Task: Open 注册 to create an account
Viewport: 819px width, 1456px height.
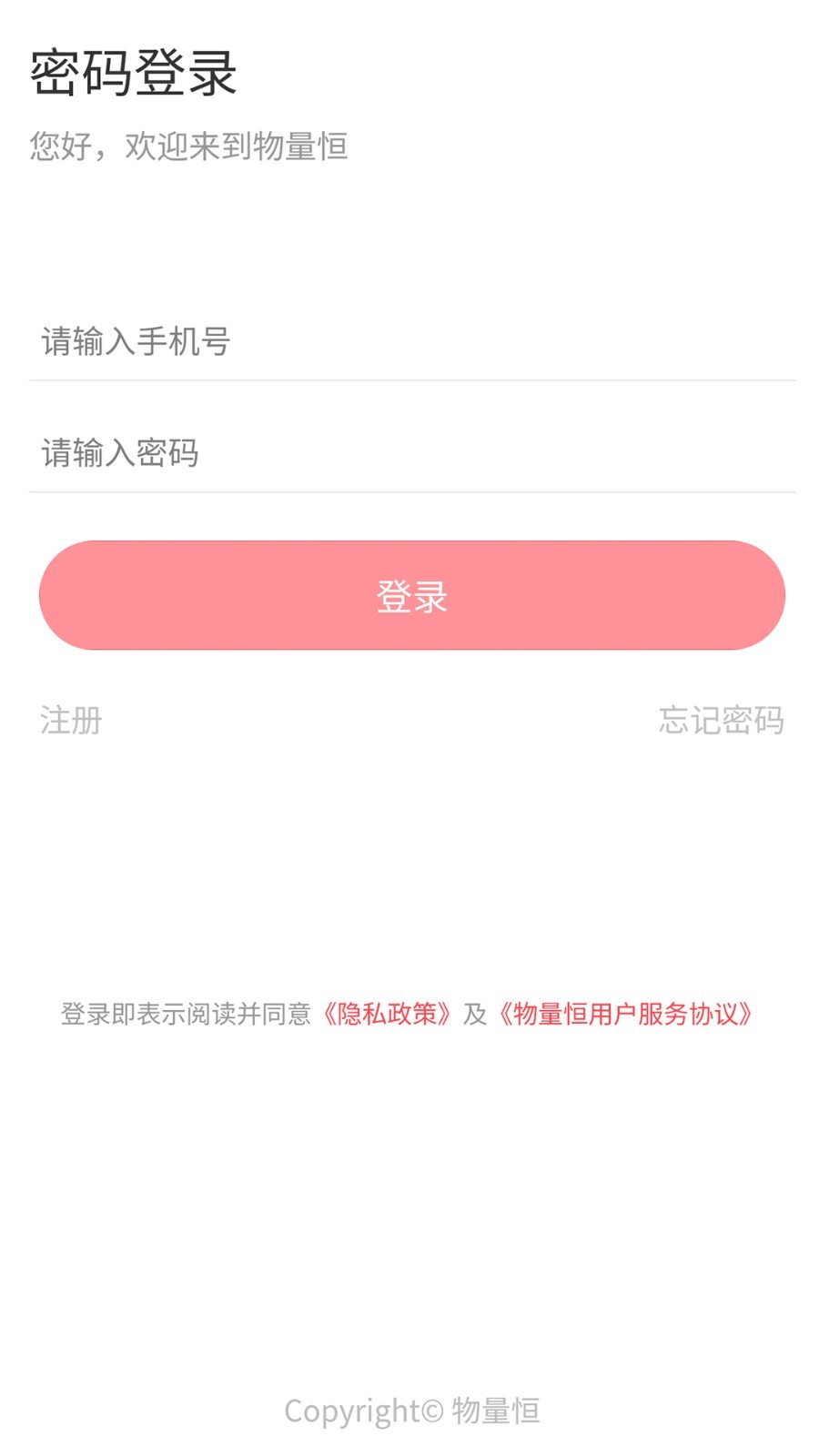Action: click(71, 720)
